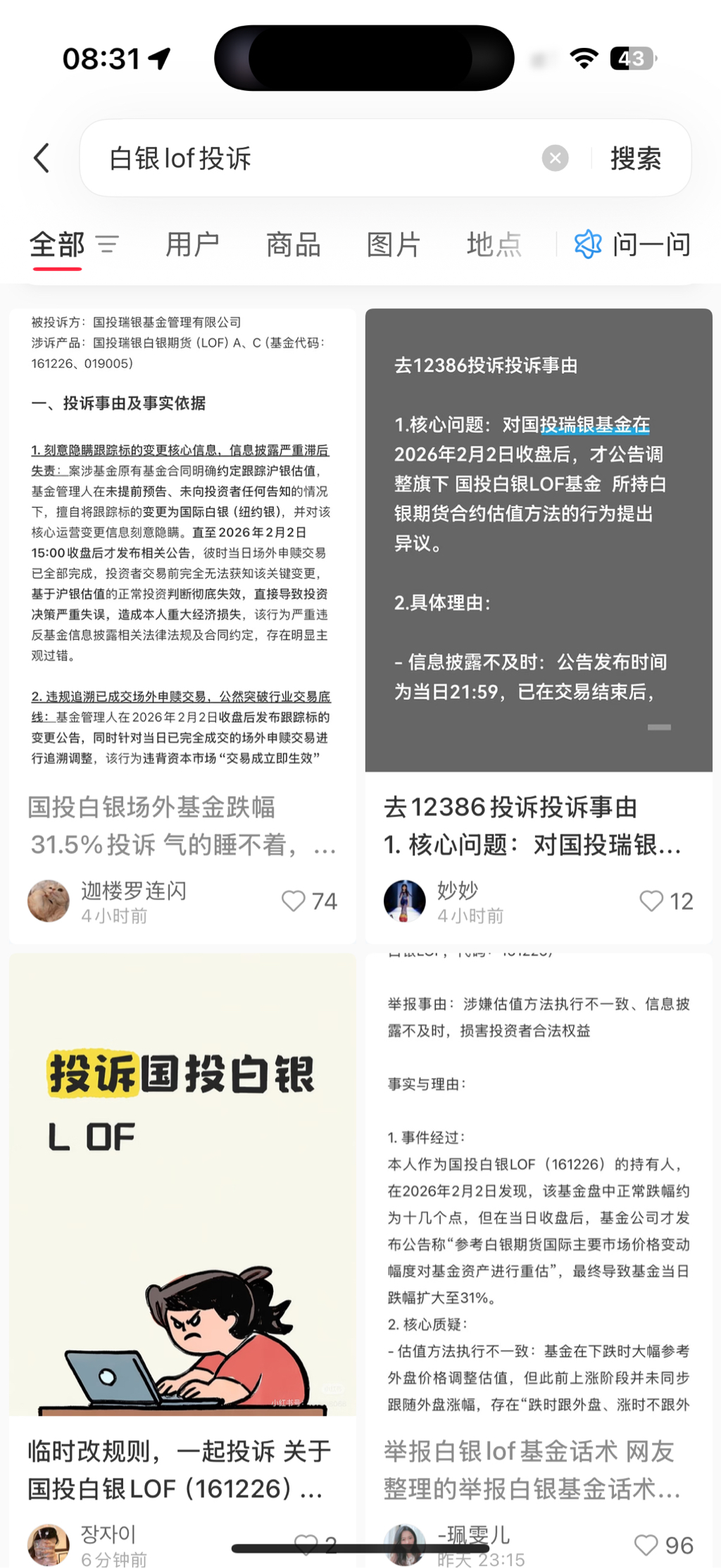This screenshot has width=721, height=1568.
Task: Open 问一问 AI assistant
Action: coord(634,244)
